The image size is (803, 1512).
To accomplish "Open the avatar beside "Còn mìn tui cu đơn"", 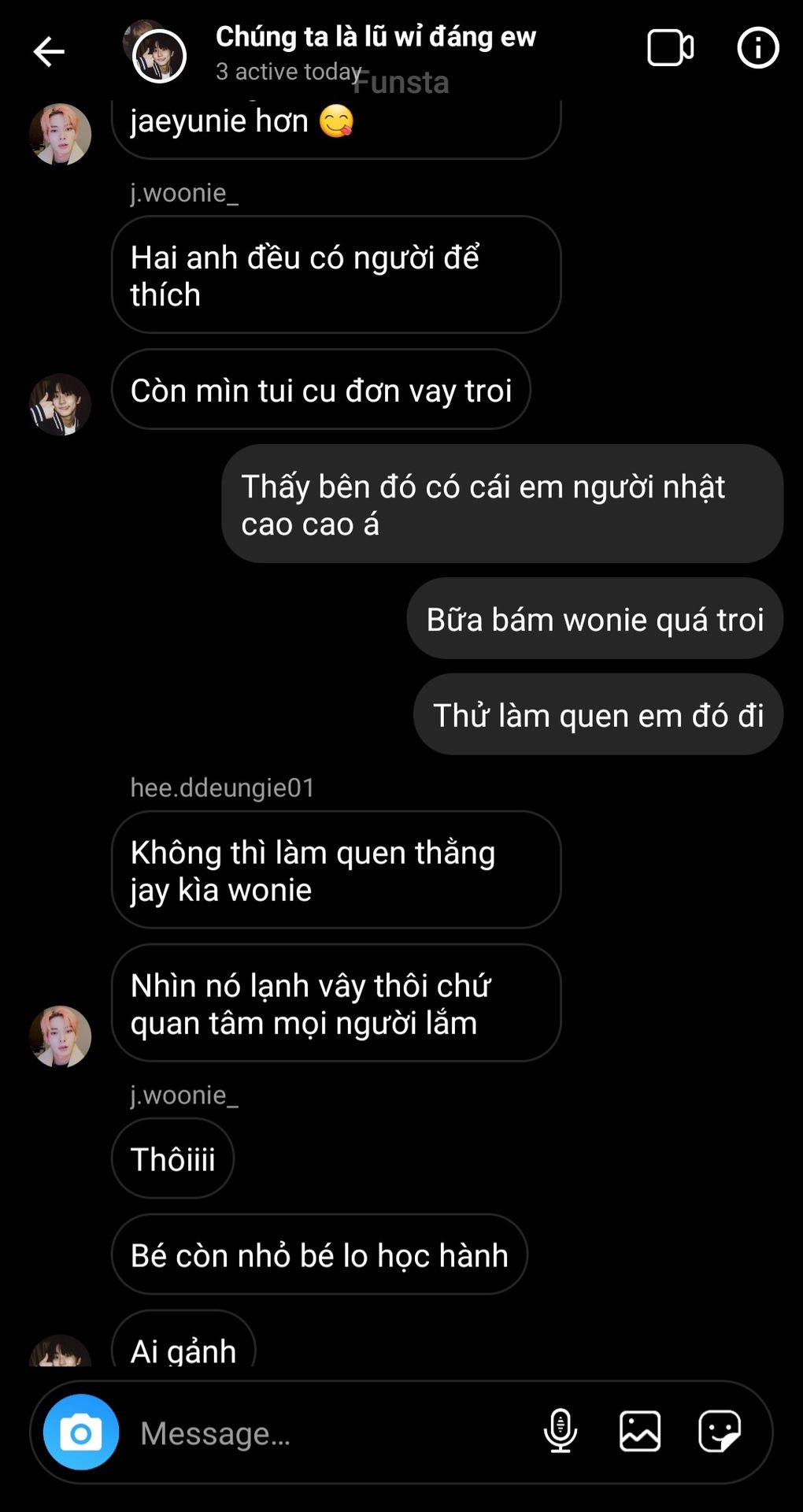I will [x=61, y=405].
